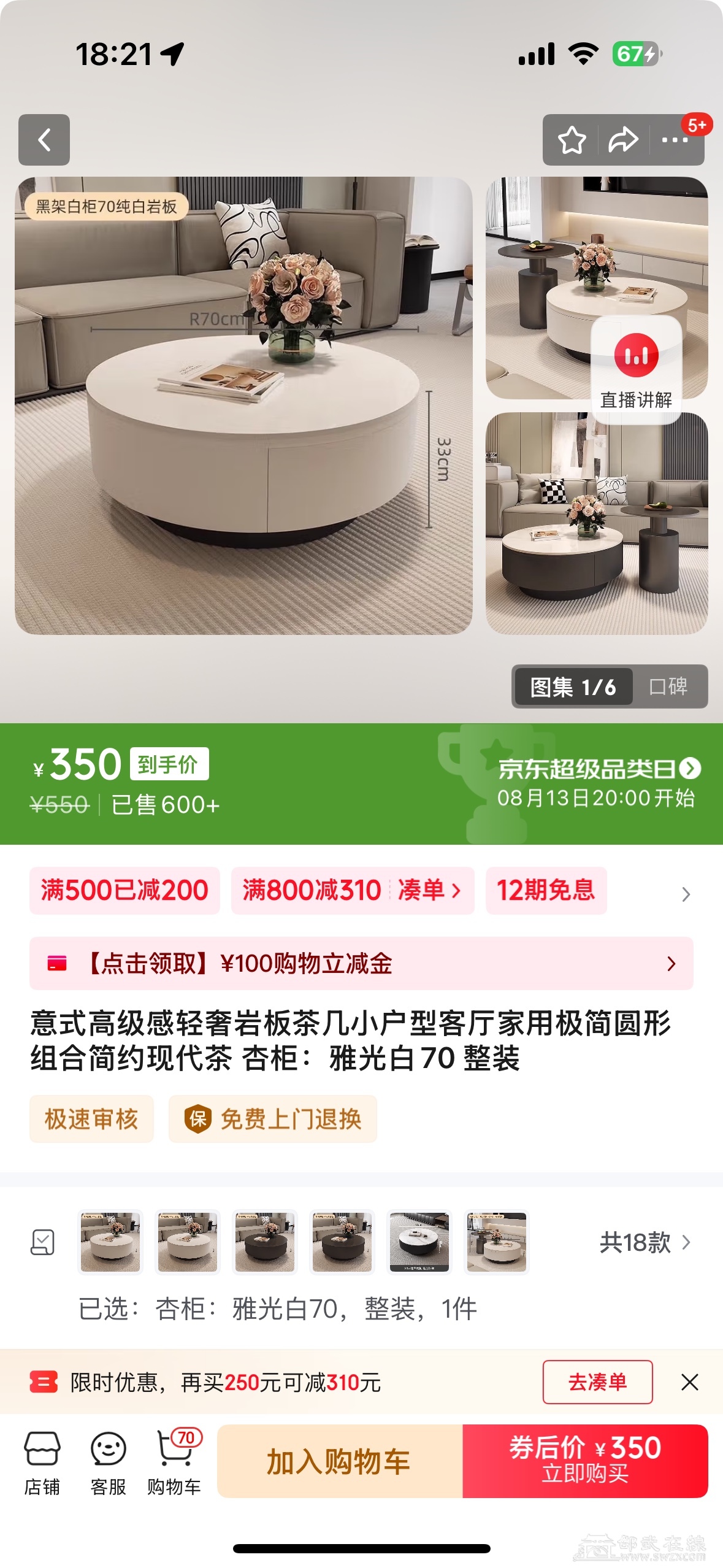Viewport: 723px width, 1568px height.
Task: Open the 12期免息 installment offer
Action: click(x=546, y=890)
